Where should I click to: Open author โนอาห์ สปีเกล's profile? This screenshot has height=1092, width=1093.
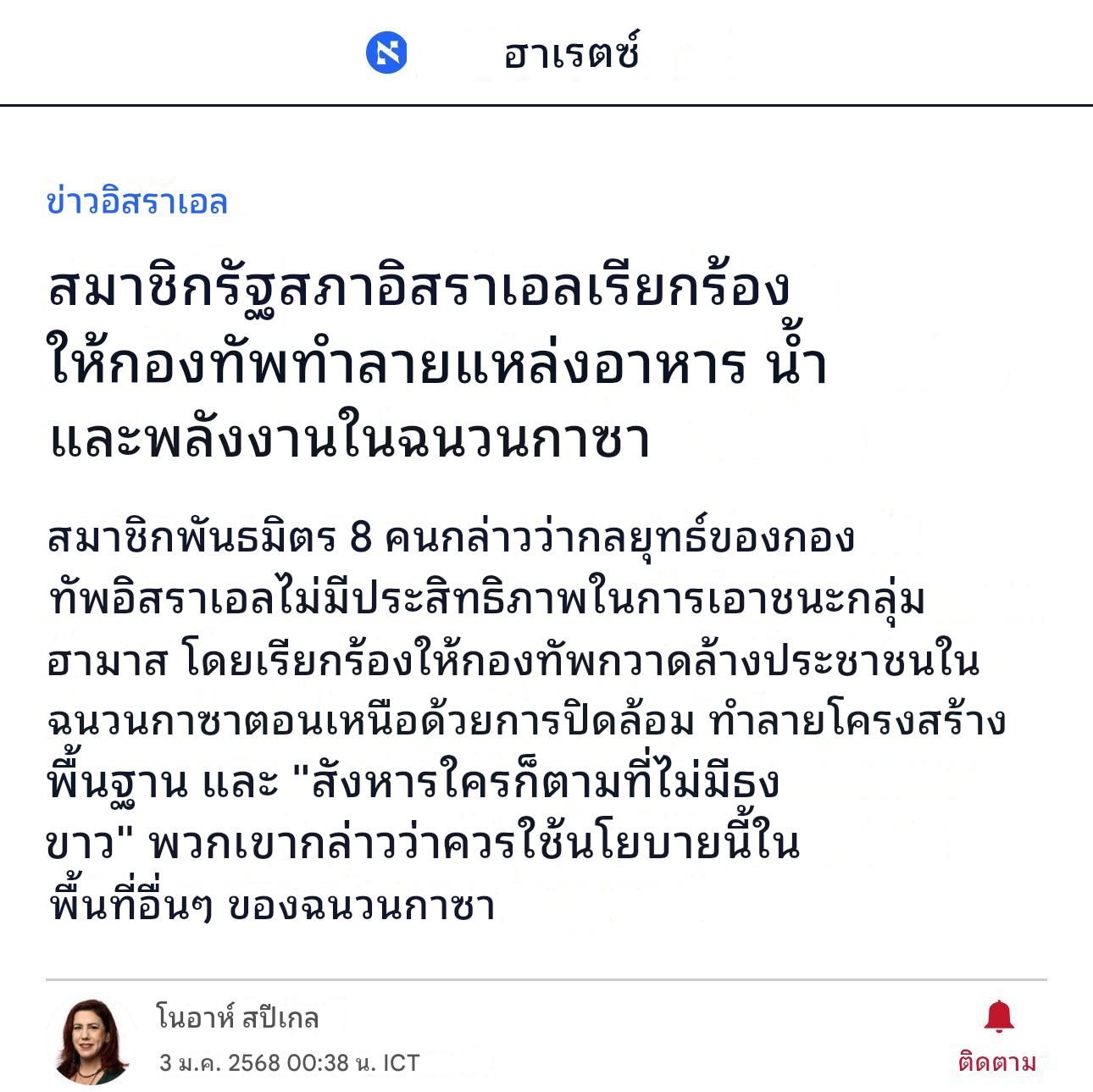click(x=237, y=1017)
